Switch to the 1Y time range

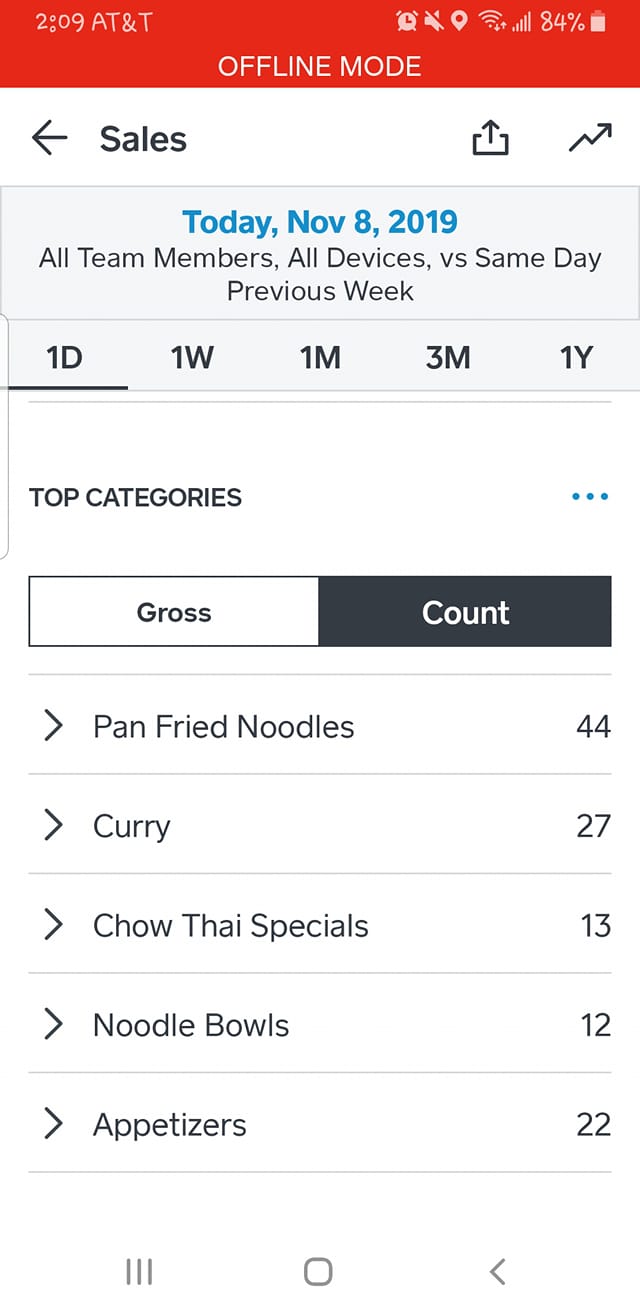[x=576, y=358]
